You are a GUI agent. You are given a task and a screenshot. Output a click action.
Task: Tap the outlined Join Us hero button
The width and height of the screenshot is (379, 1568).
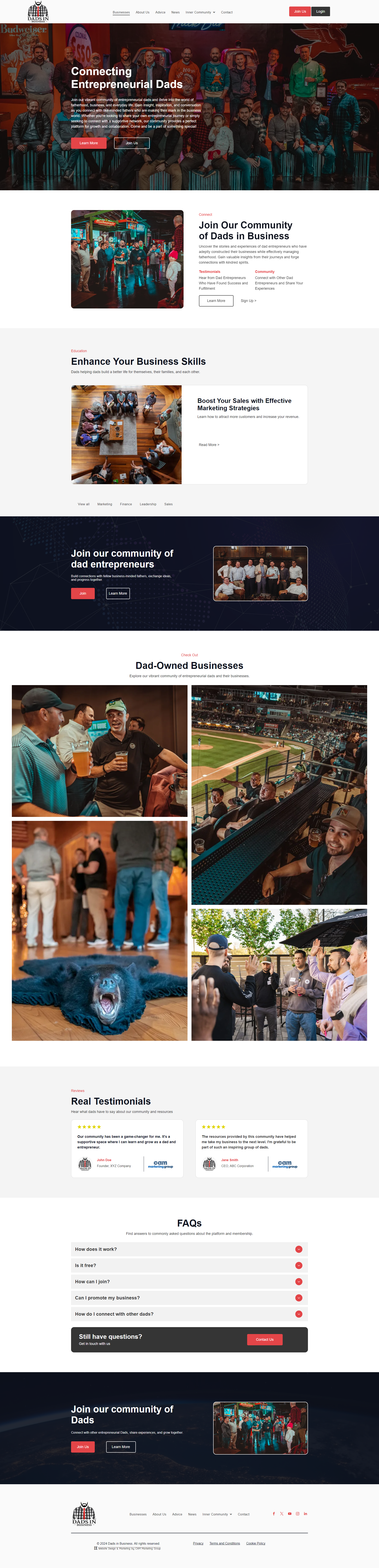coord(131,143)
